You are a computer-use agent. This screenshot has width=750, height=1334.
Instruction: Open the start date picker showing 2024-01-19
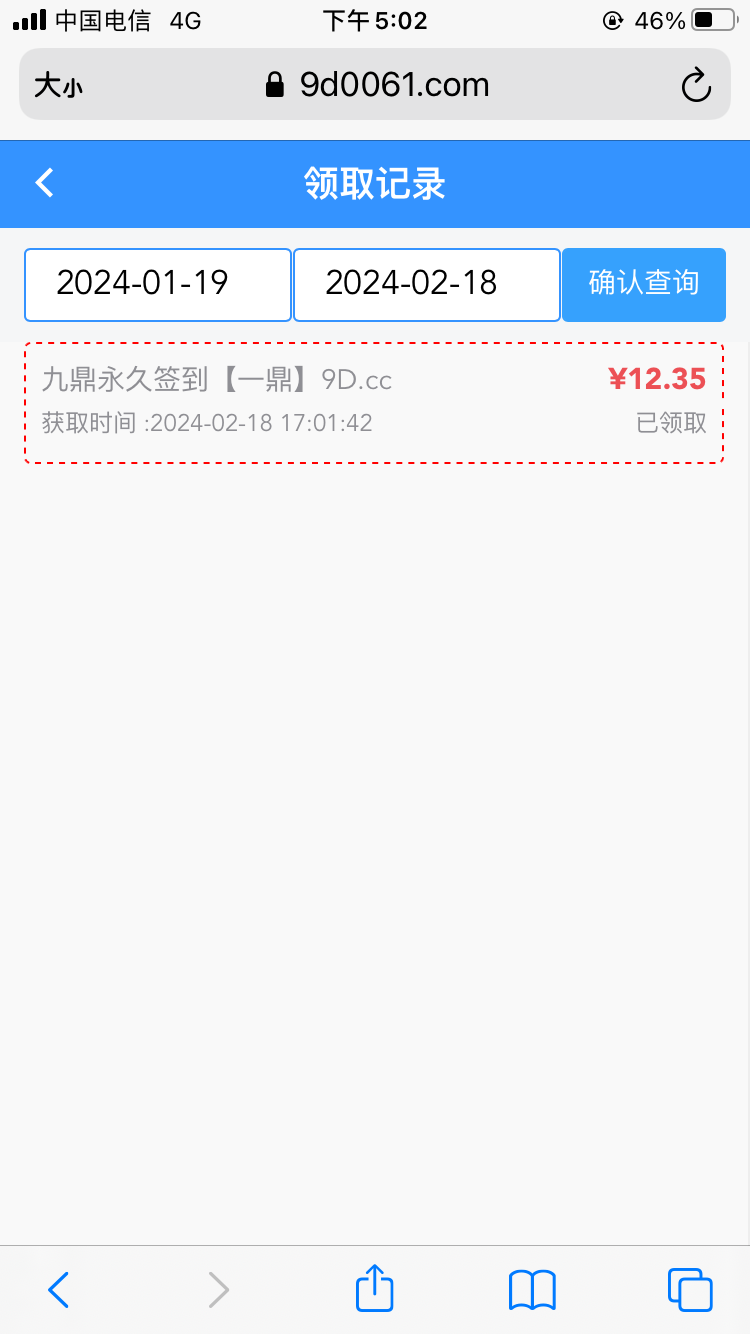157,284
